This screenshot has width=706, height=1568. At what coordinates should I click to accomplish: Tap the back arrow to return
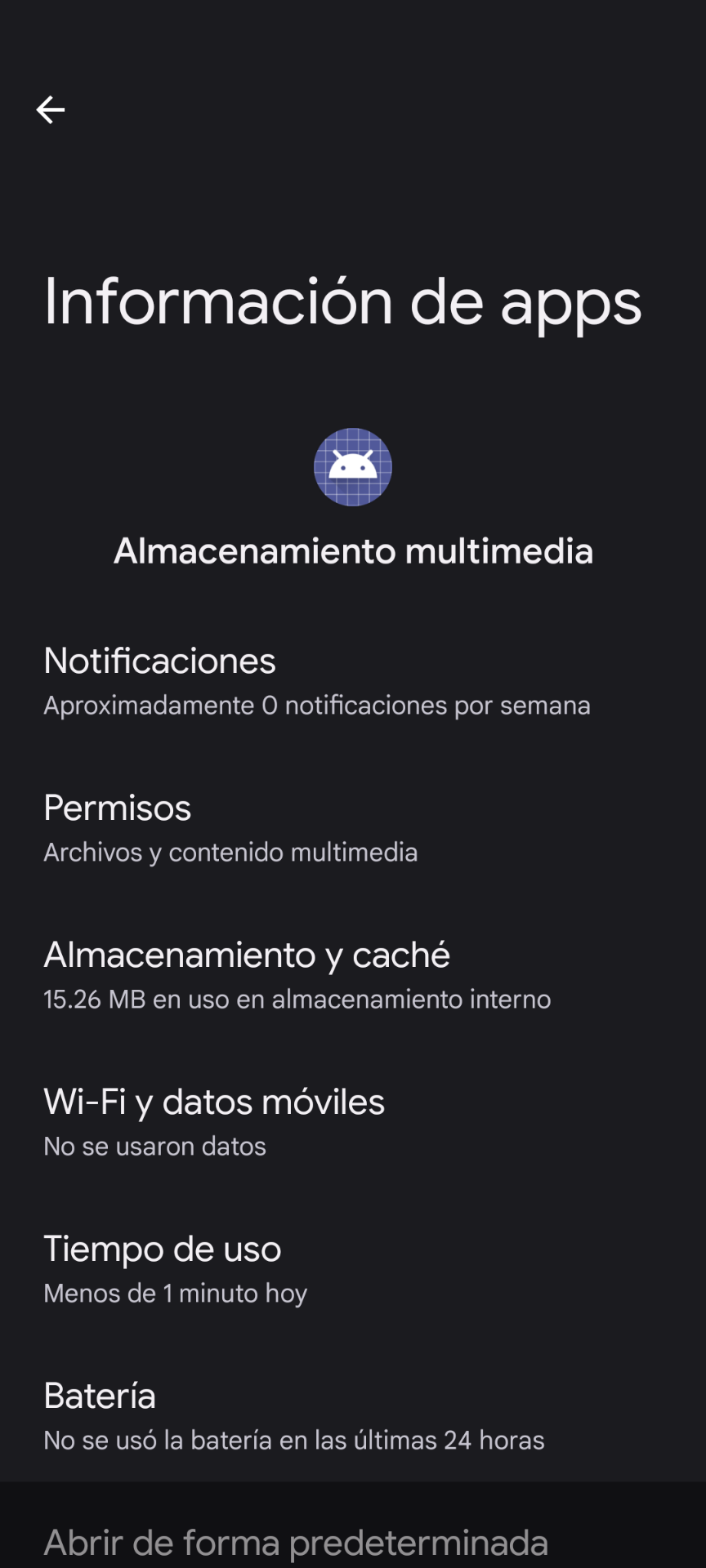(x=51, y=109)
